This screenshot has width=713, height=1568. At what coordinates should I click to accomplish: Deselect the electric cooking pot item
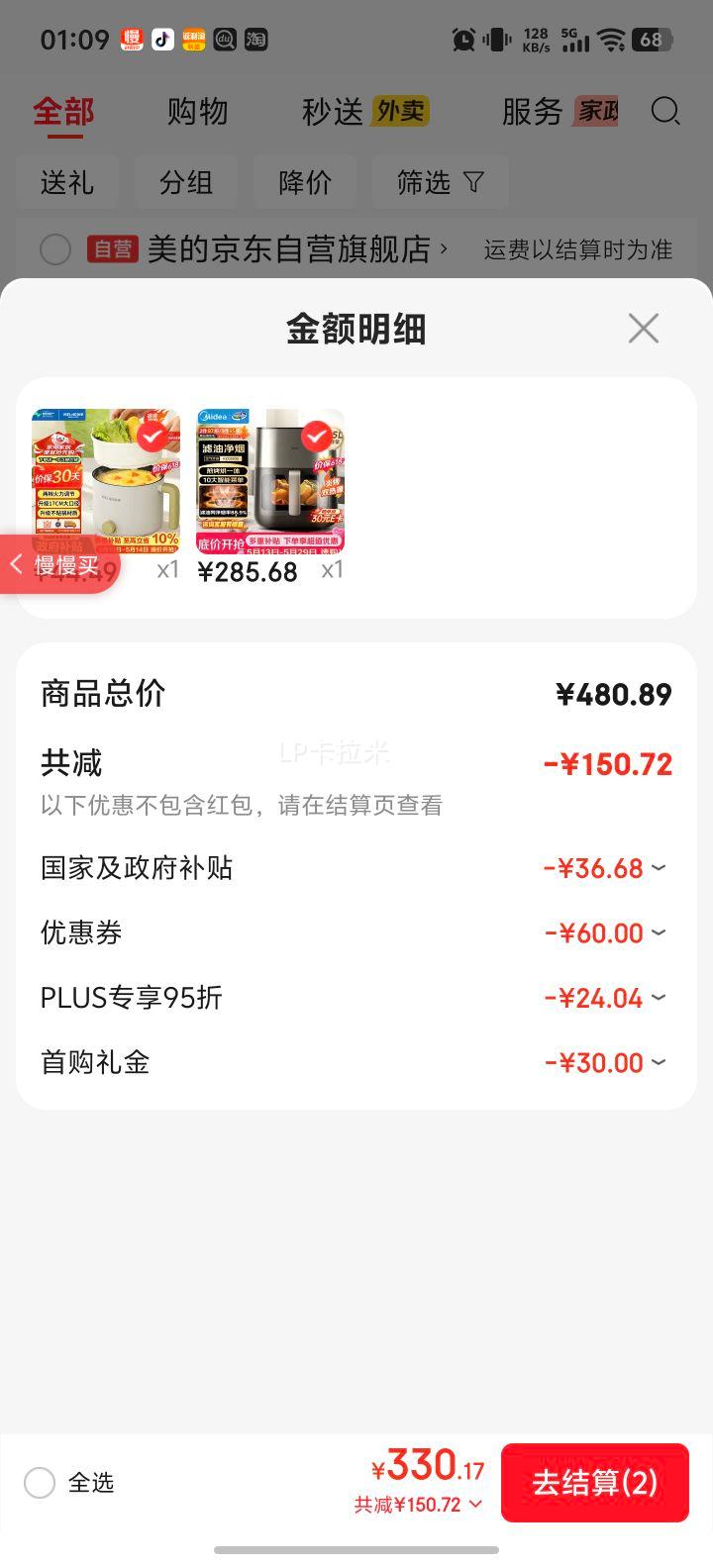152,436
